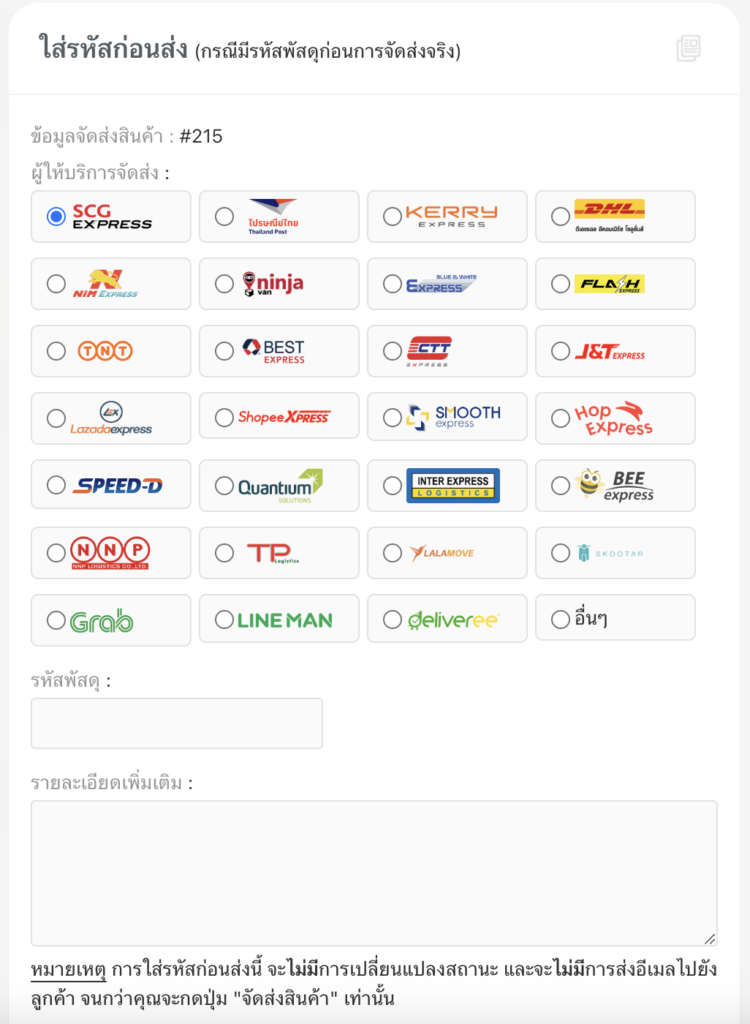750x1024 pixels.
Task: Select Nim Express carrier
Action: pos(56,284)
